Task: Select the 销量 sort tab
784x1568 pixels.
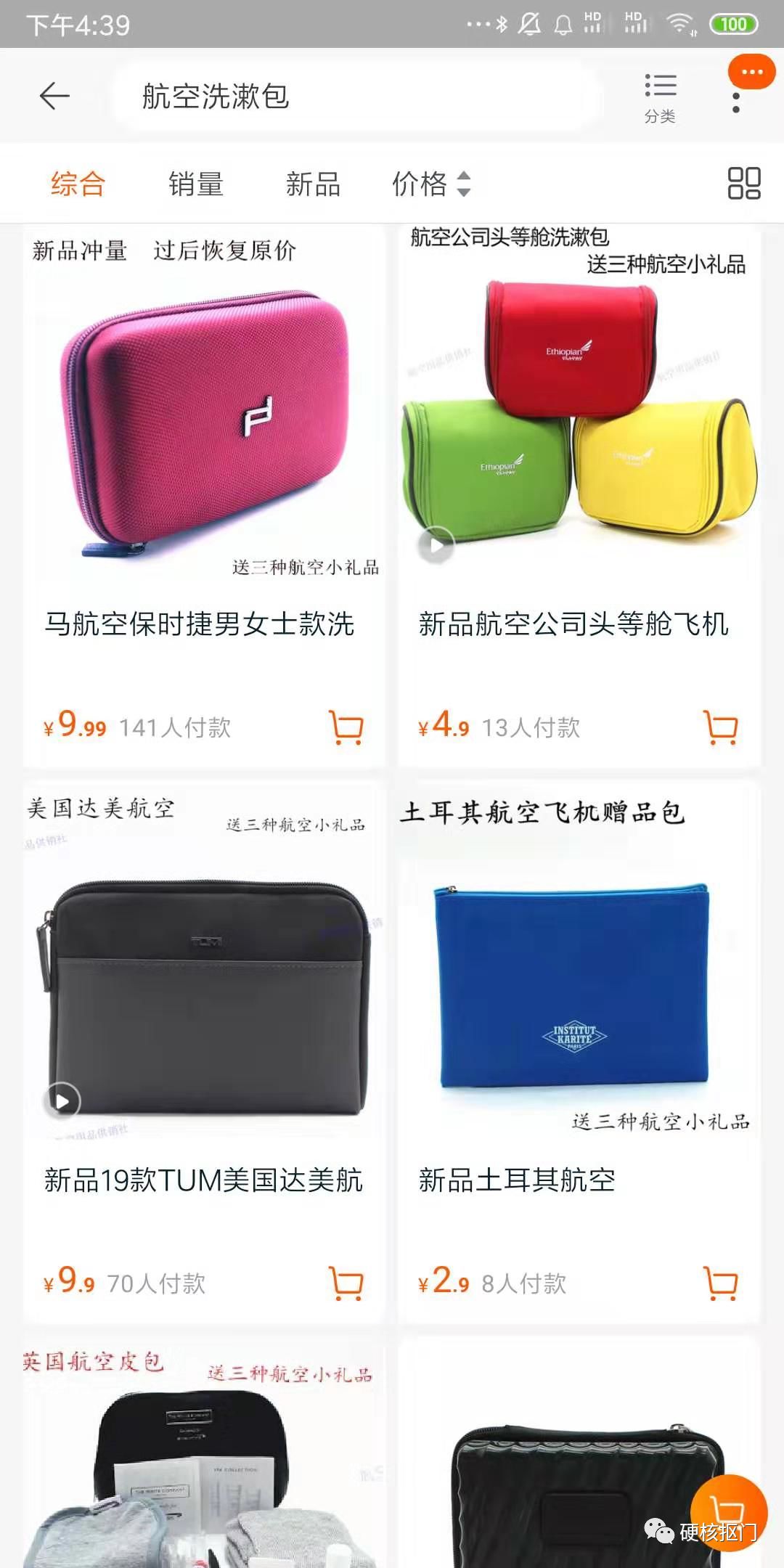Action: 195,184
